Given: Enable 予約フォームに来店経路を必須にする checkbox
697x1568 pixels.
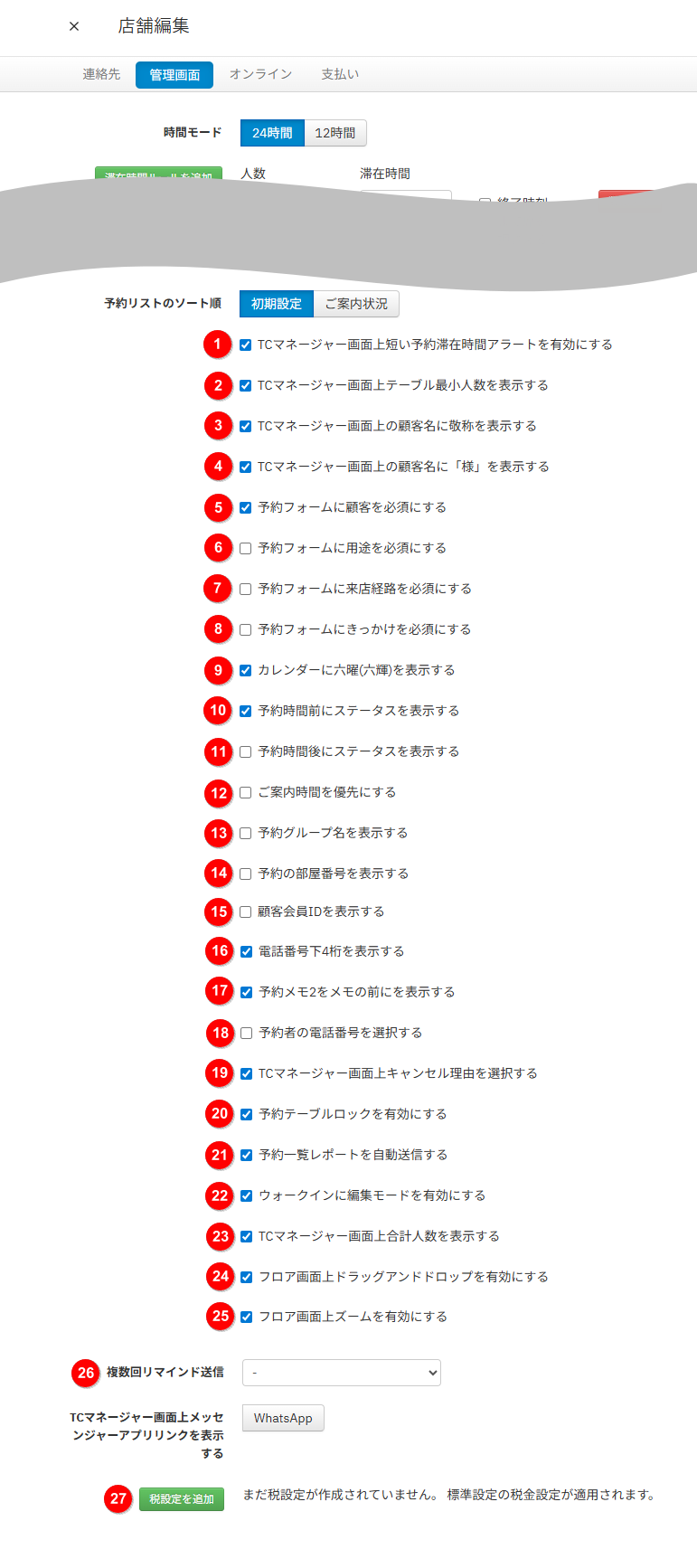Looking at the screenshot, I should click(x=245, y=589).
